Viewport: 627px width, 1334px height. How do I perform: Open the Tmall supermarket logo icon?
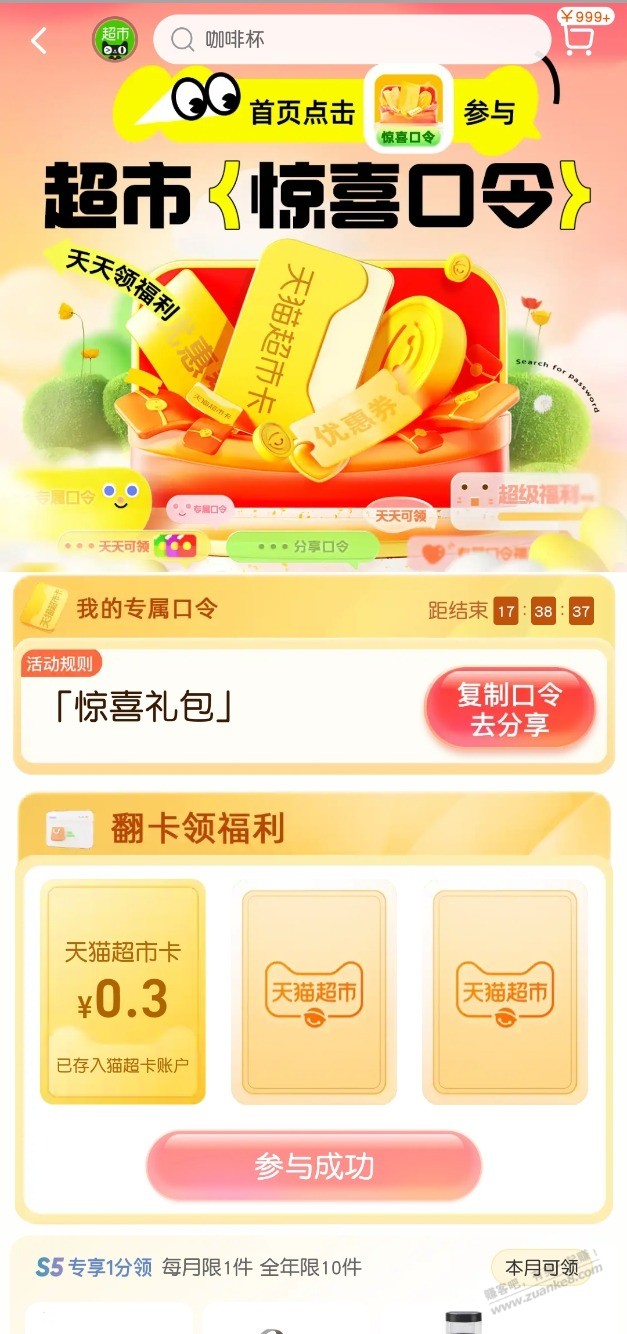pyautogui.click(x=115, y=40)
